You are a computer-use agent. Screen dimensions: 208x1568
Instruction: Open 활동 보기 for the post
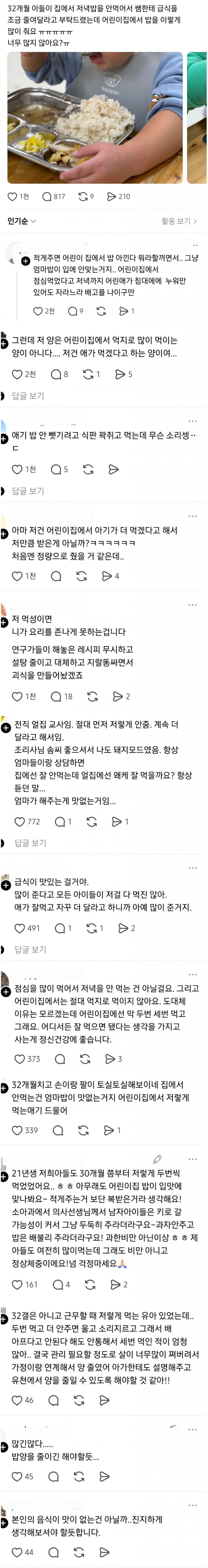click(x=179, y=221)
